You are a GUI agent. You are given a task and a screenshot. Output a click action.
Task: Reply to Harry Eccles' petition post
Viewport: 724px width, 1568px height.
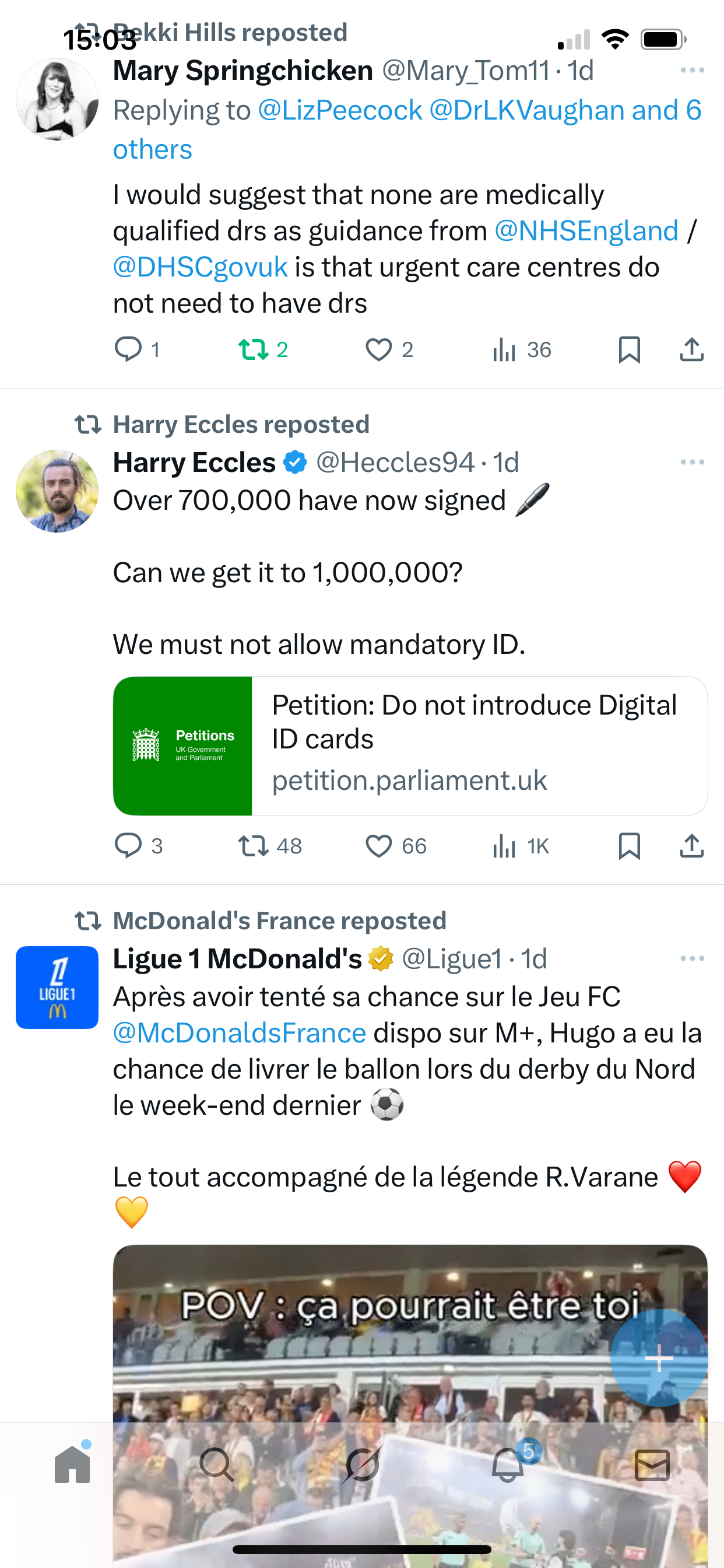point(128,845)
